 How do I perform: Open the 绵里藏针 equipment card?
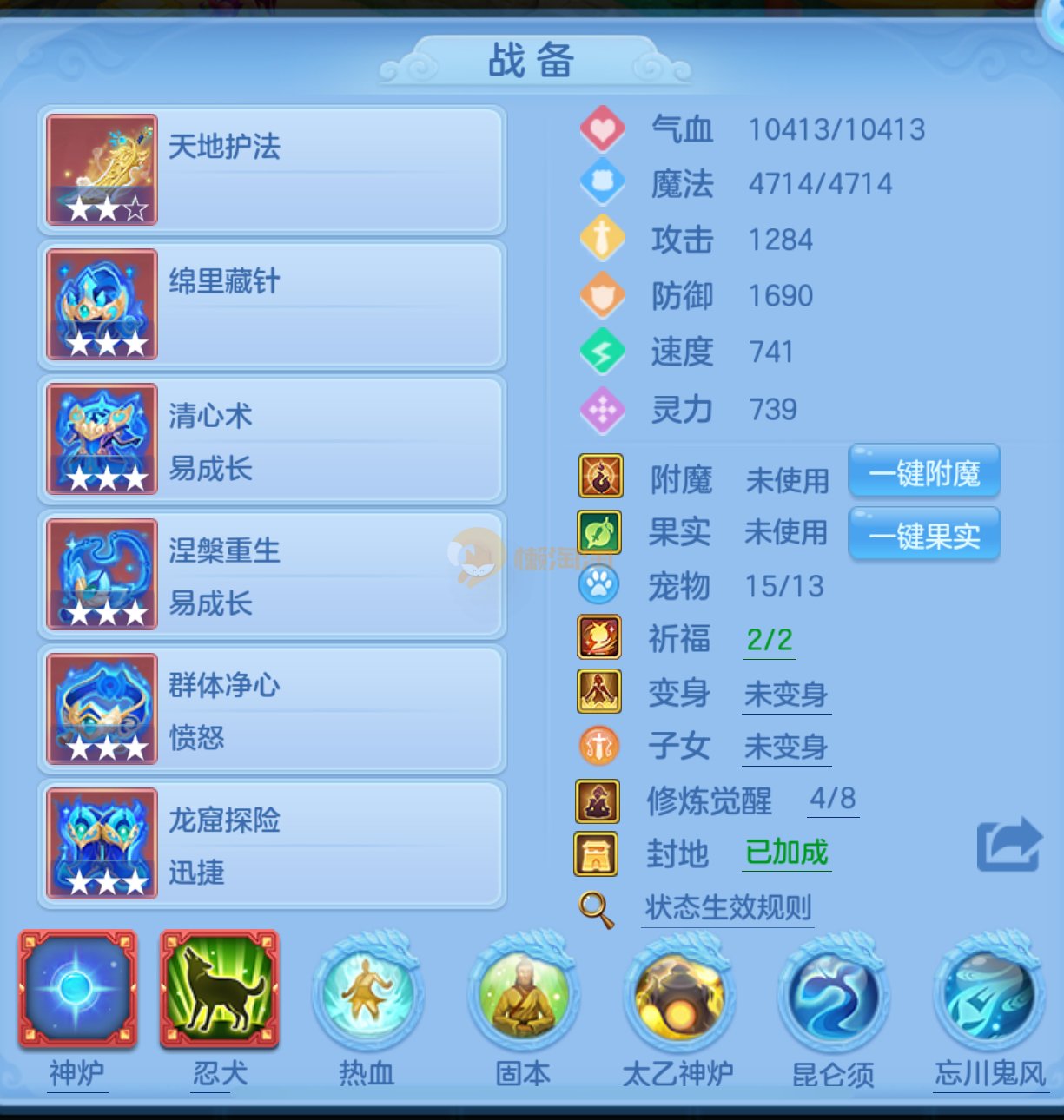tap(271, 305)
